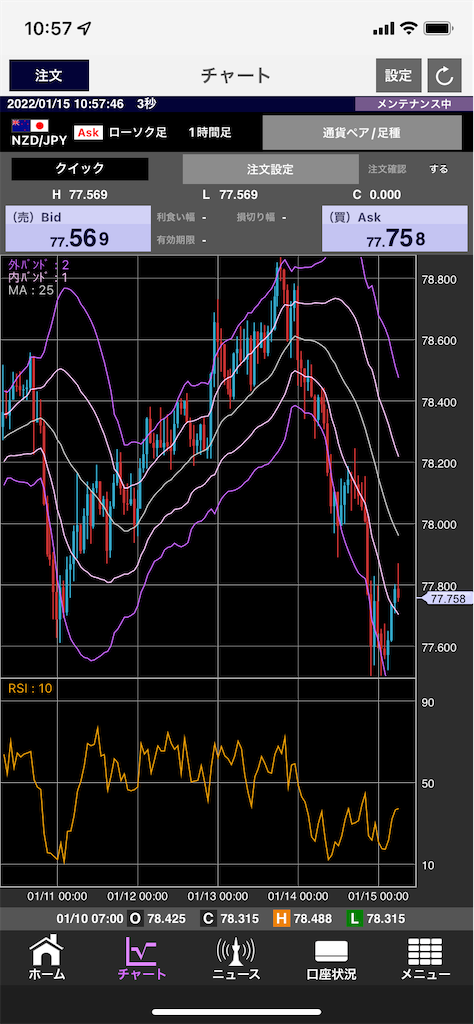Open 通貨ペア/足種 selector

361,133
